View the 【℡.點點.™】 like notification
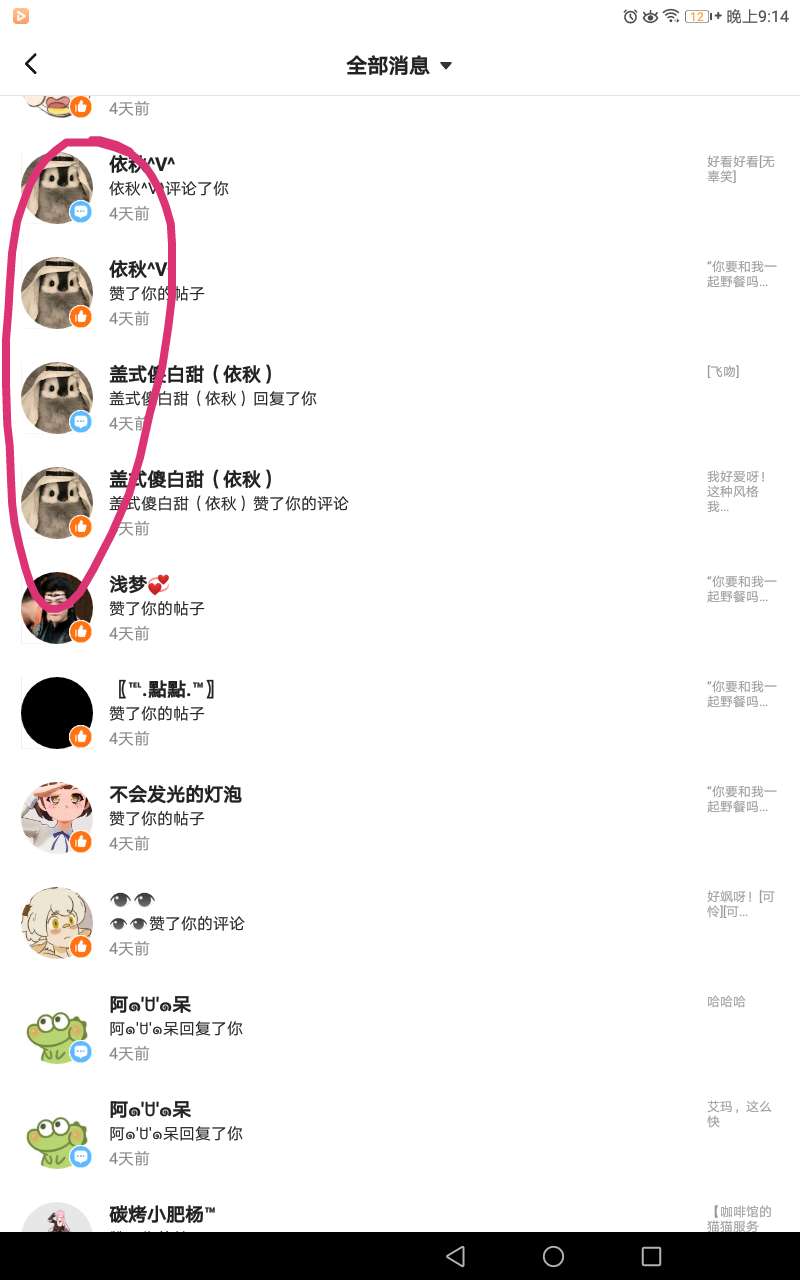This screenshot has height=1280, width=800. 400,713
